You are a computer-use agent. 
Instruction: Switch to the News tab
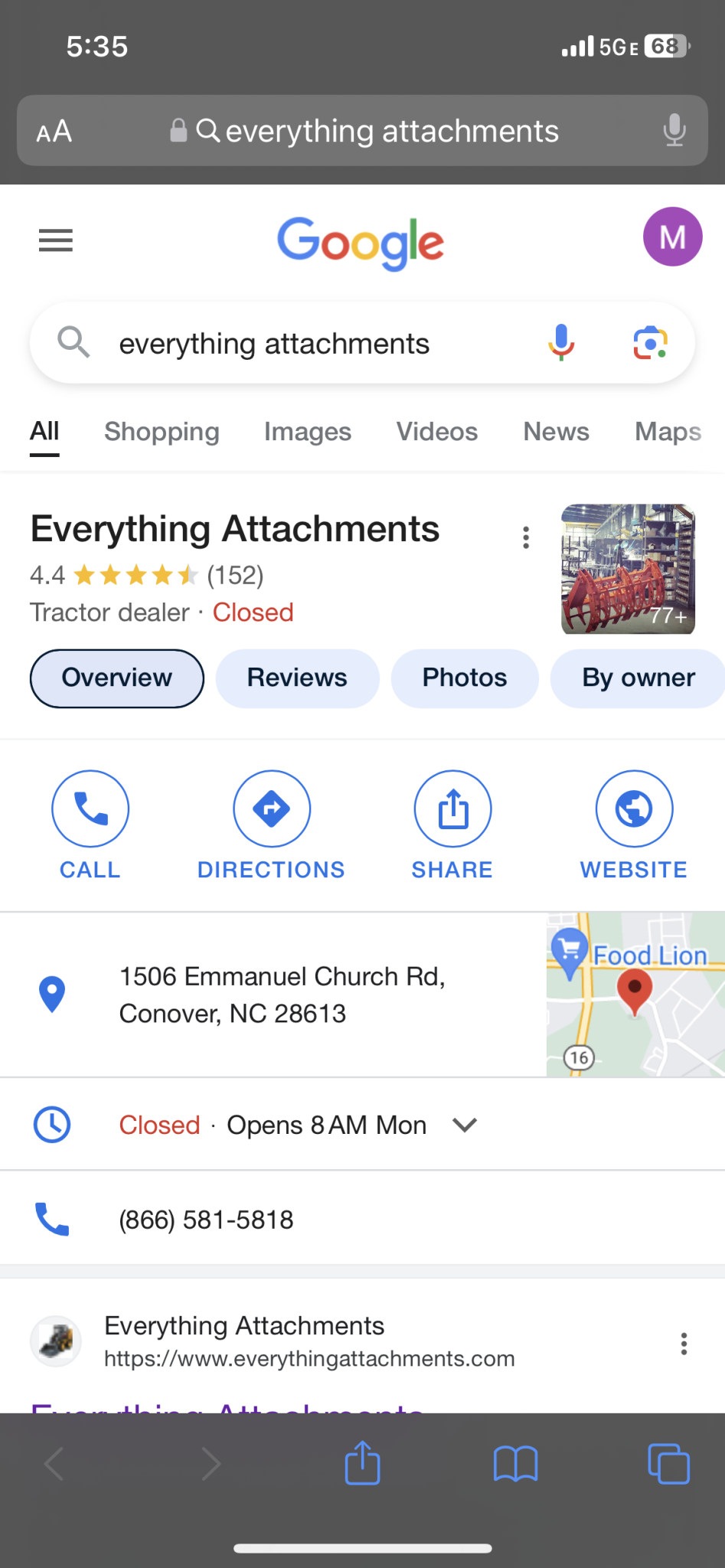tap(556, 432)
